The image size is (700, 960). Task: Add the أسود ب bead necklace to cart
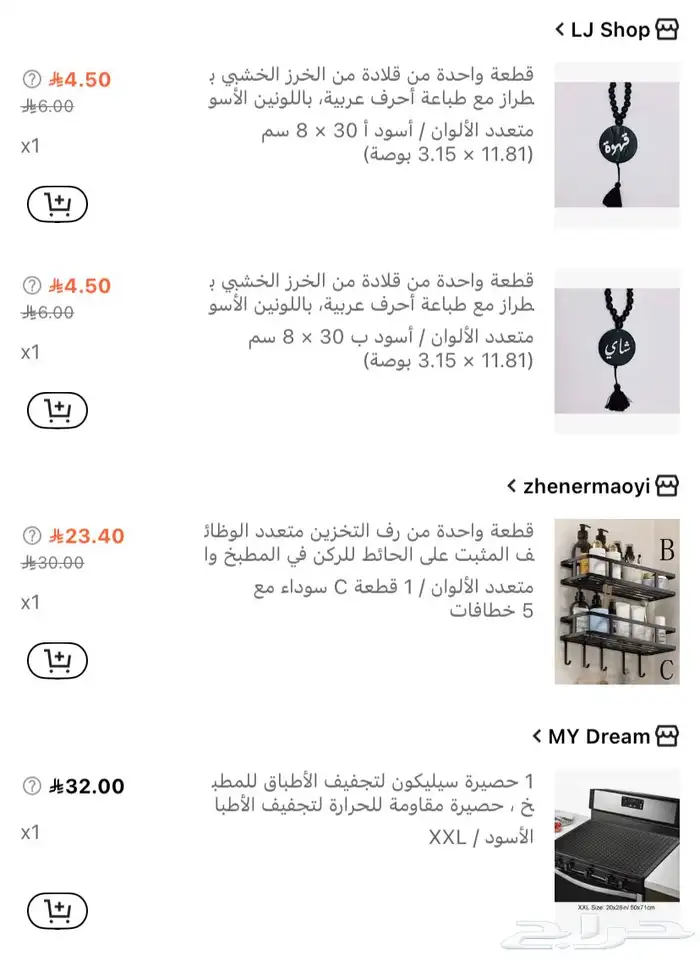pyautogui.click(x=57, y=410)
